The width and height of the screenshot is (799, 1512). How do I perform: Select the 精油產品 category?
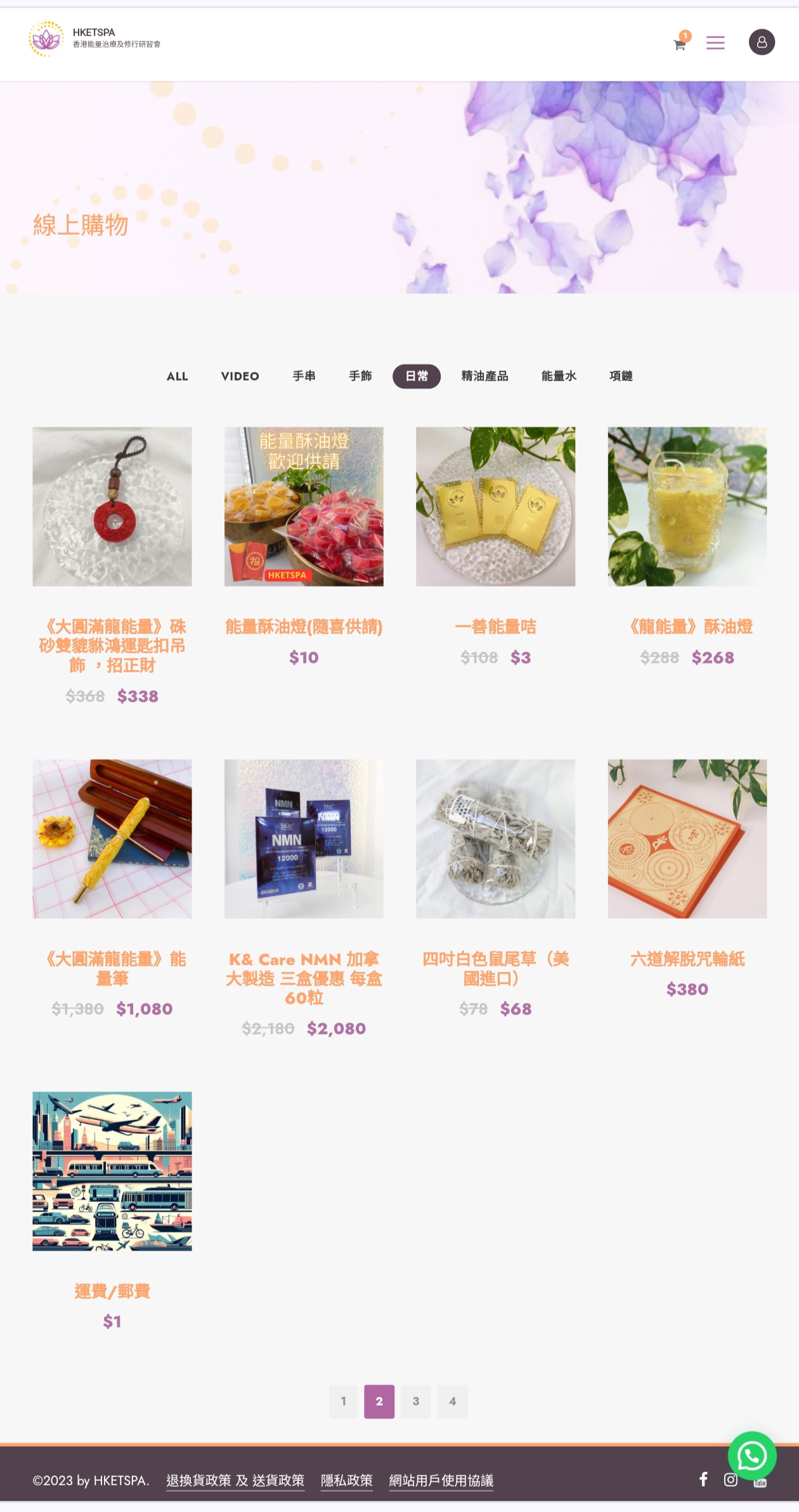pos(485,376)
